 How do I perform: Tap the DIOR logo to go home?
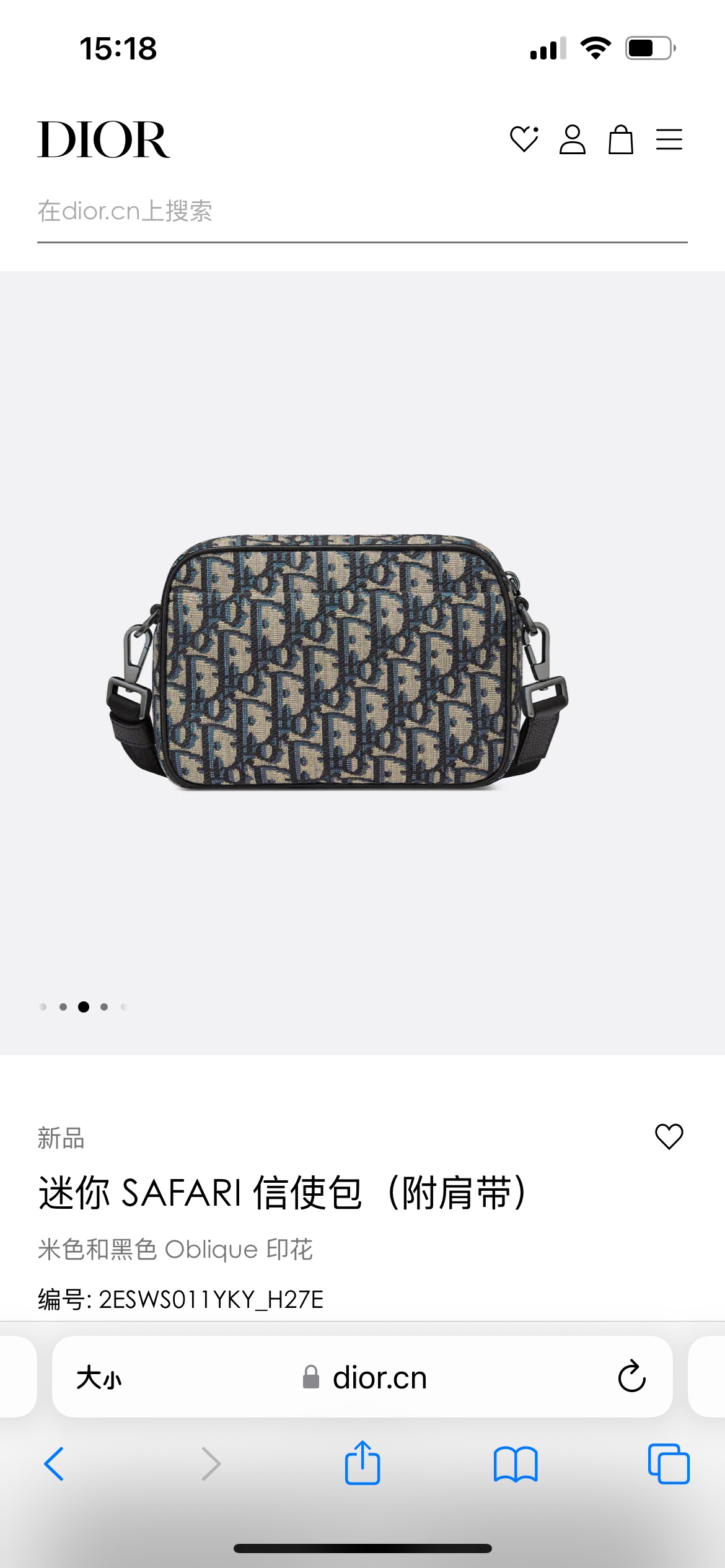pos(103,139)
